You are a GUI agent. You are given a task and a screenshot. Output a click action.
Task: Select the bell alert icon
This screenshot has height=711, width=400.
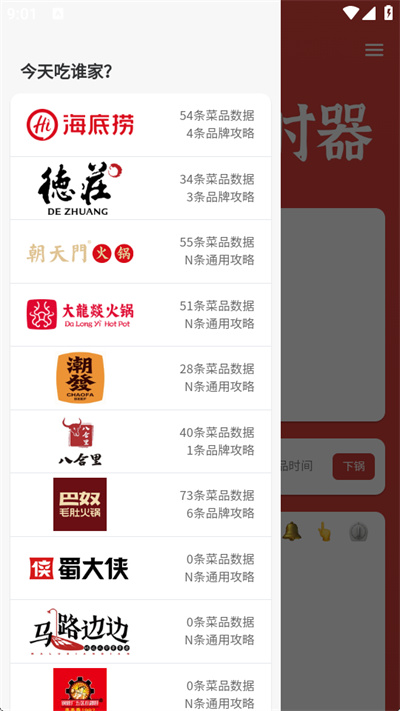pos(292,531)
